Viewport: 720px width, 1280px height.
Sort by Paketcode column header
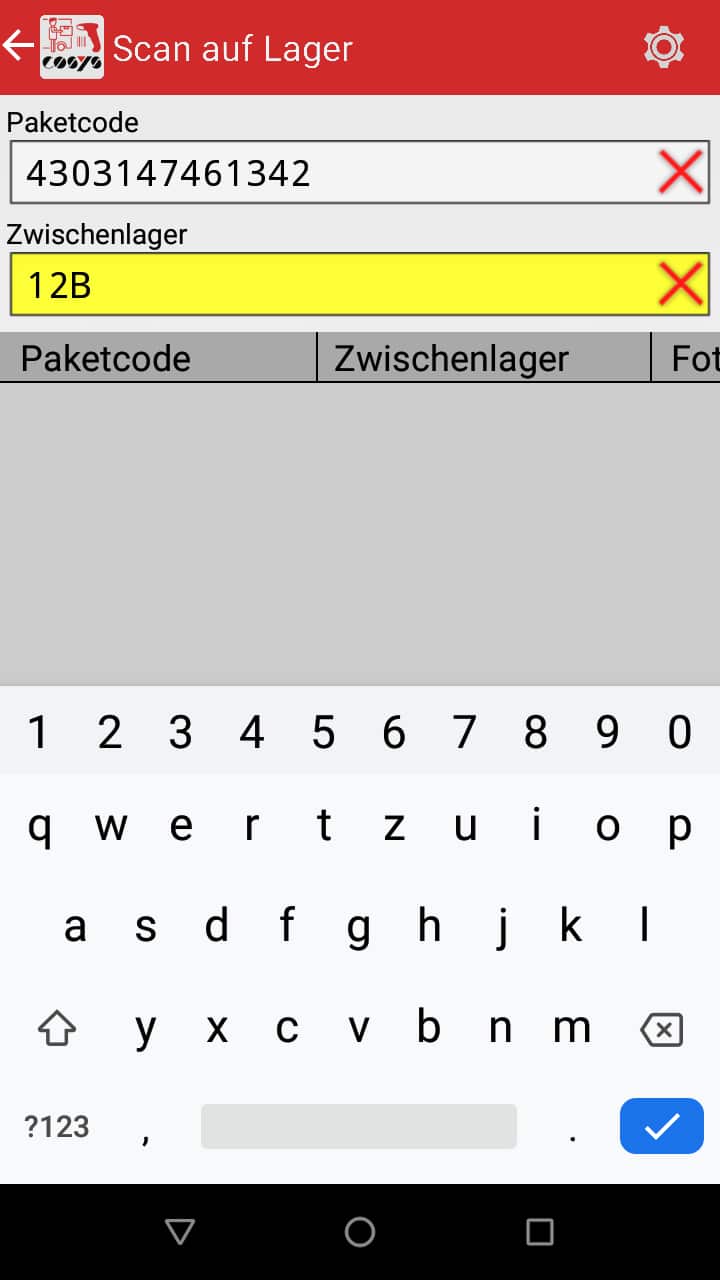click(158, 358)
